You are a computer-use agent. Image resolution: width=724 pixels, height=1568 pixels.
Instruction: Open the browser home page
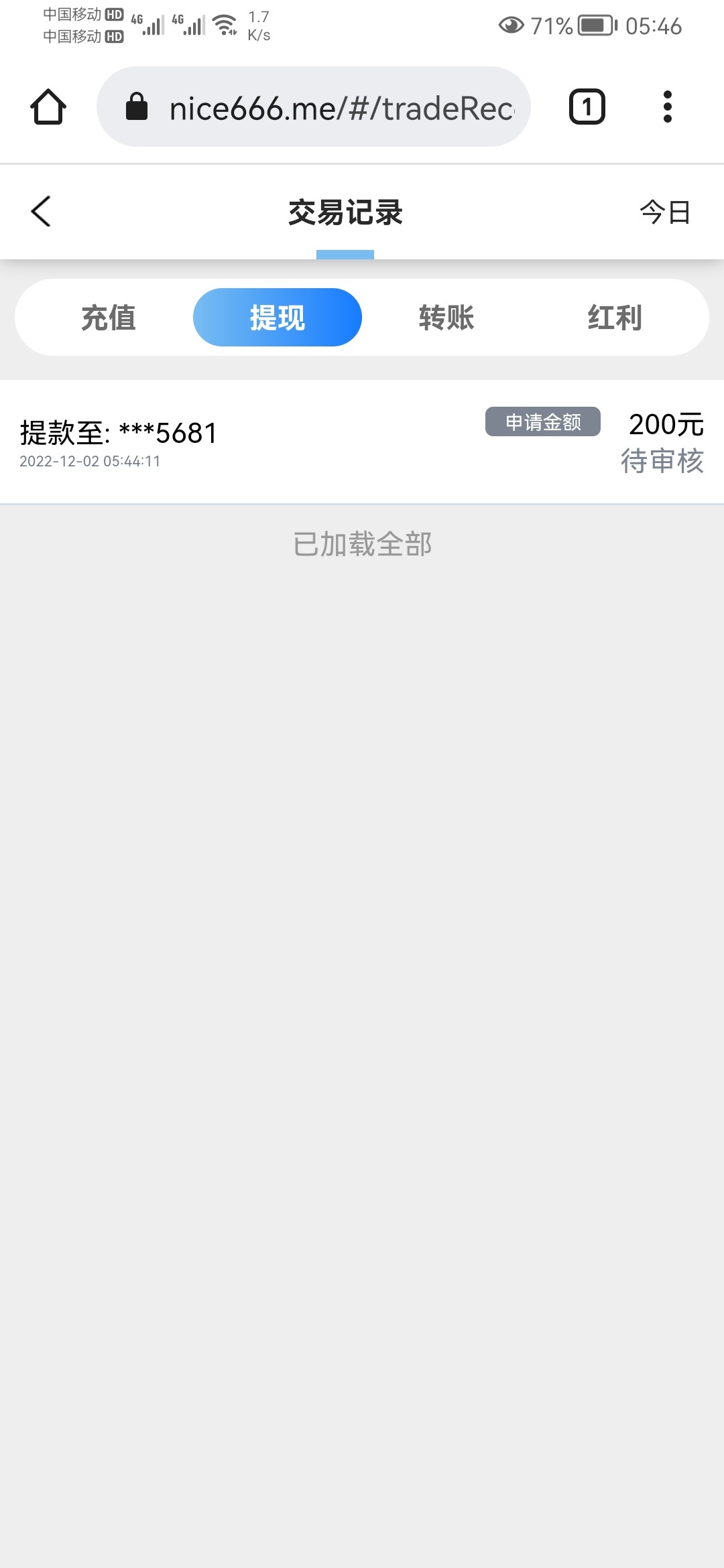(48, 107)
